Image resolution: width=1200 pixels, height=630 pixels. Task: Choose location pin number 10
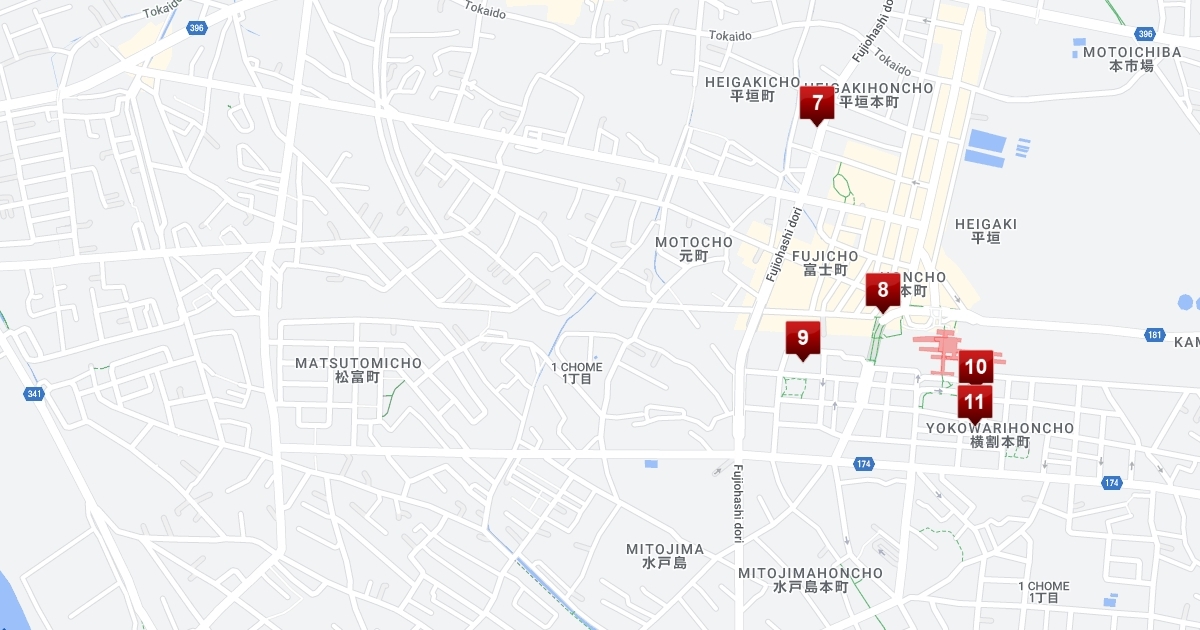tap(976, 367)
